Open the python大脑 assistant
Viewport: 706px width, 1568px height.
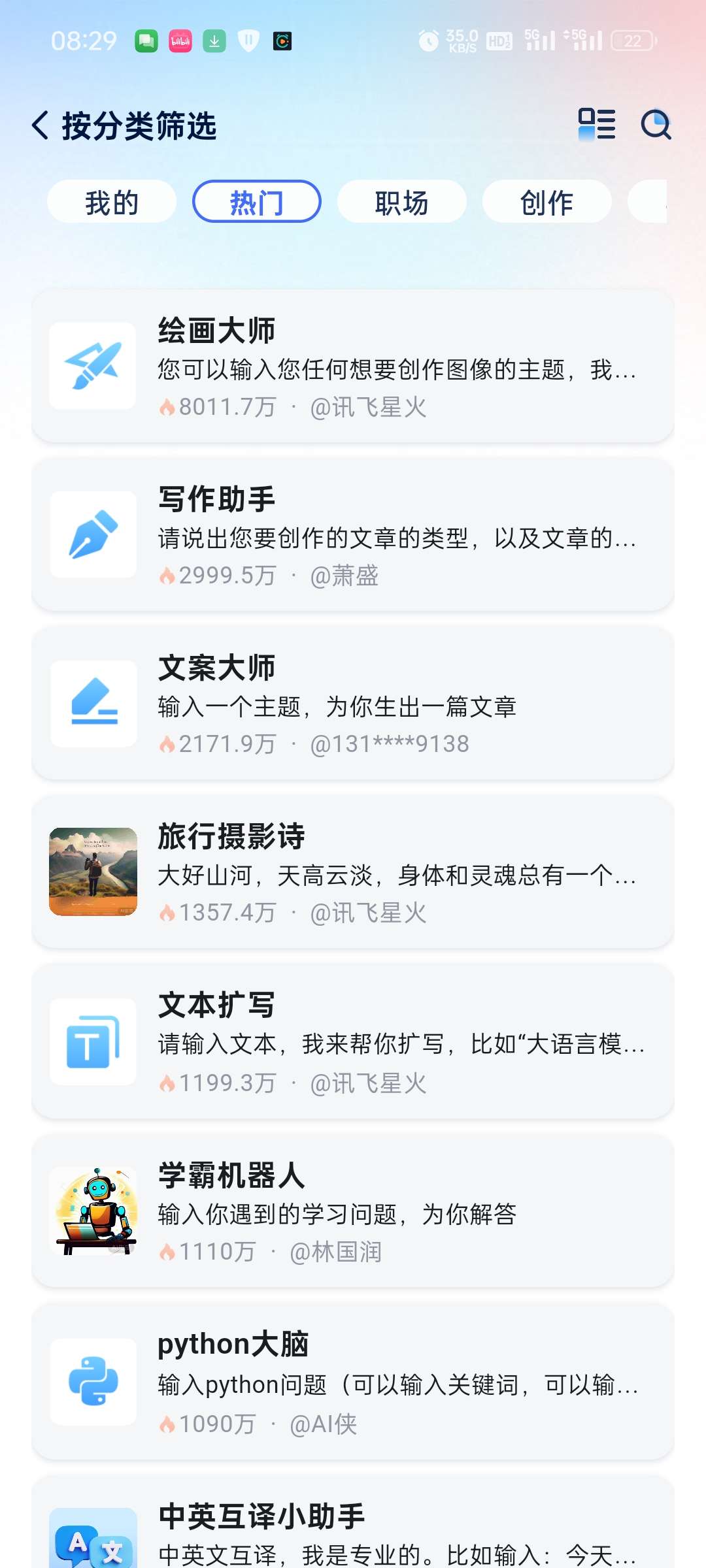pos(353,1381)
